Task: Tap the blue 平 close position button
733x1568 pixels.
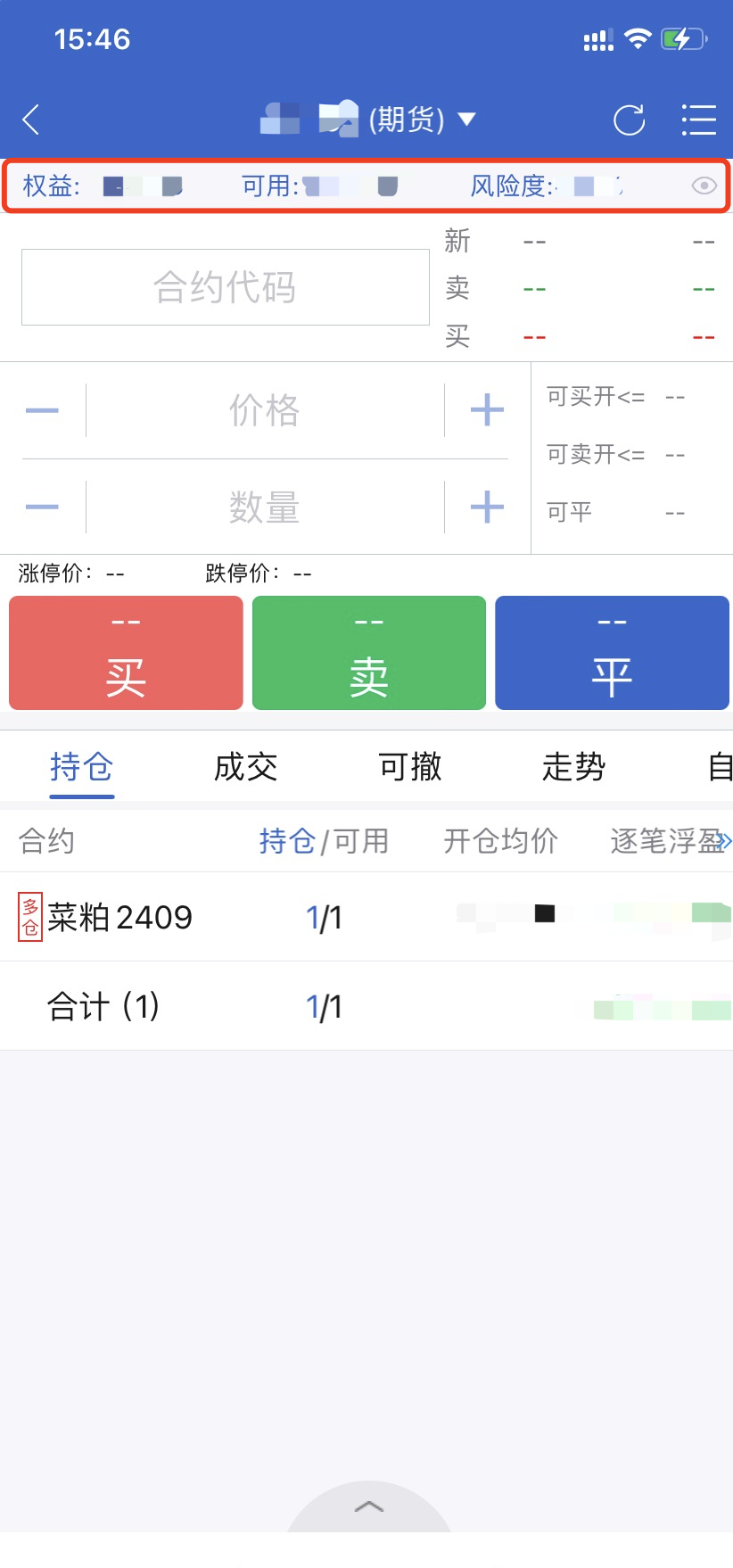Action: [x=612, y=653]
